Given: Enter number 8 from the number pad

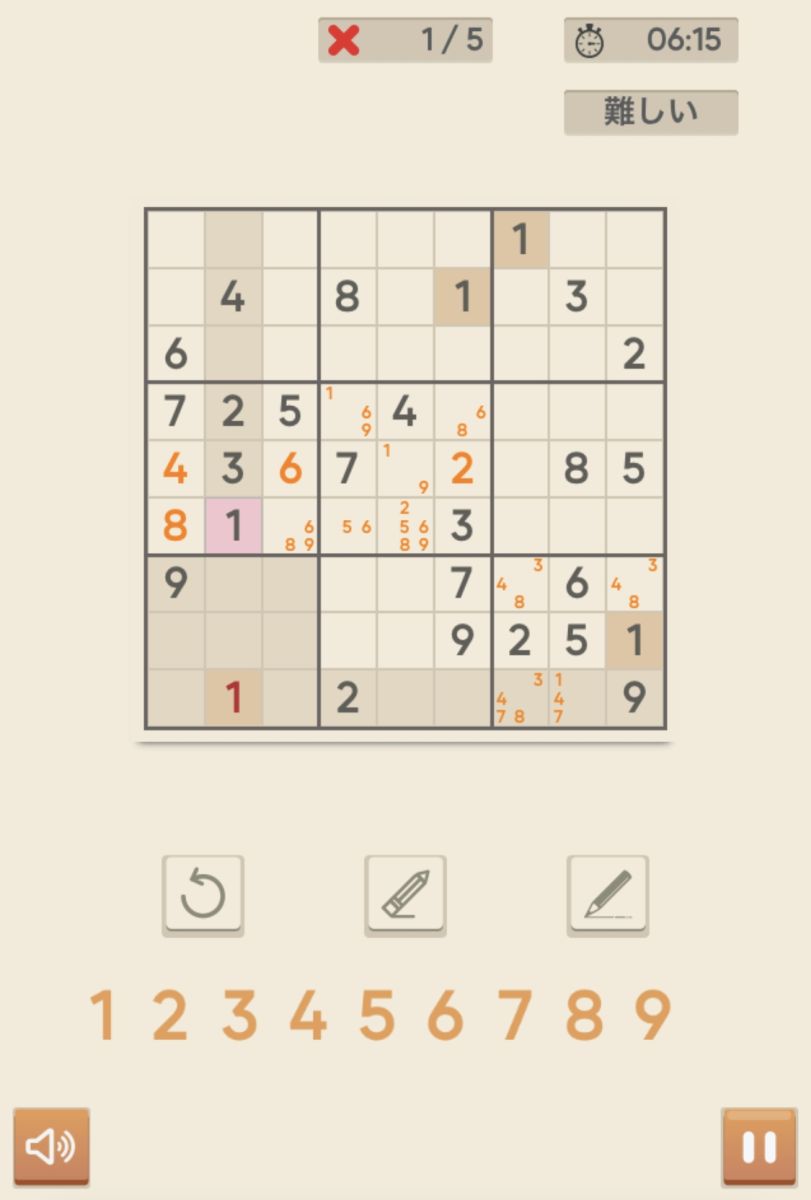Looking at the screenshot, I should tap(583, 1015).
